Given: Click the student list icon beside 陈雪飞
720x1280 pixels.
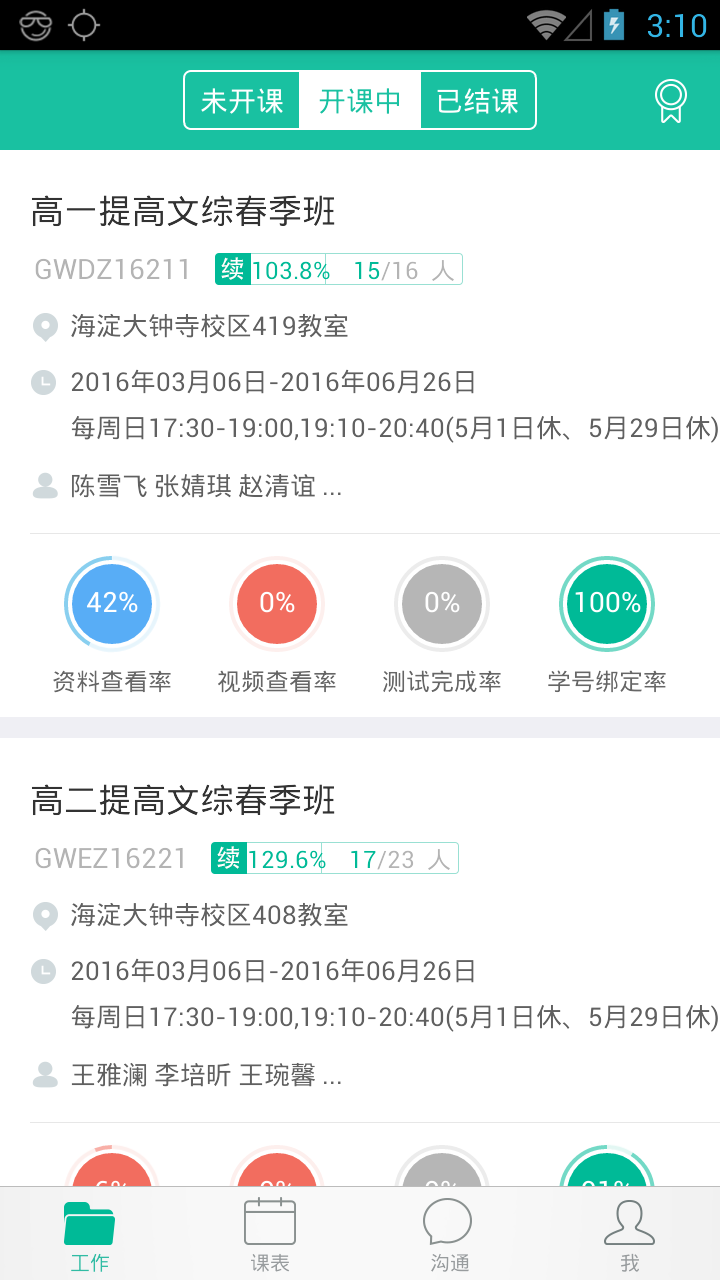Looking at the screenshot, I should coord(44,486).
